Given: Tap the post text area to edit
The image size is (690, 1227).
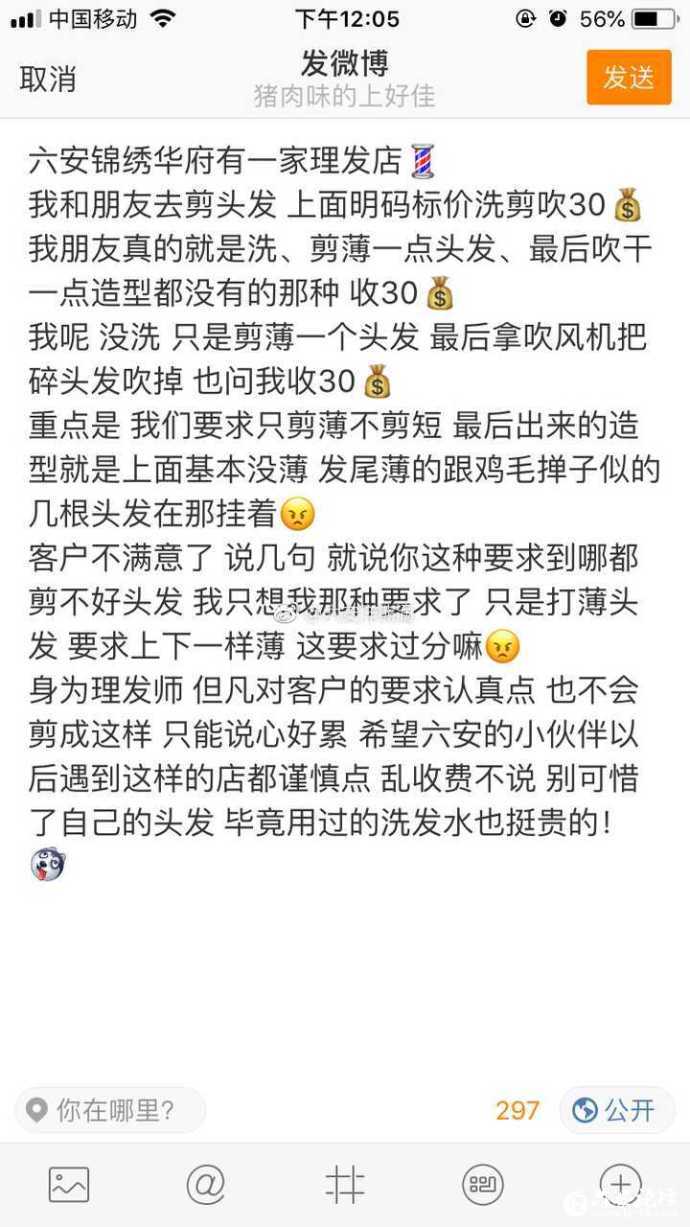Looking at the screenshot, I should point(345,500).
